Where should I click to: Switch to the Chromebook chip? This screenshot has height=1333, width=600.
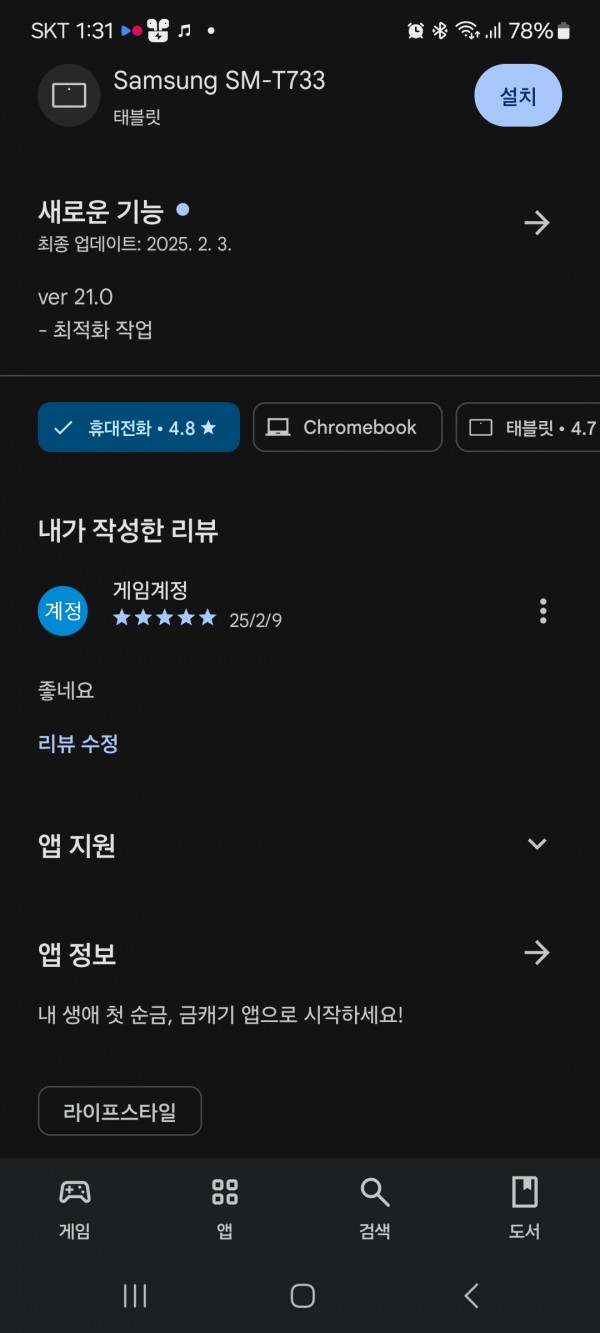pyautogui.click(x=347, y=427)
